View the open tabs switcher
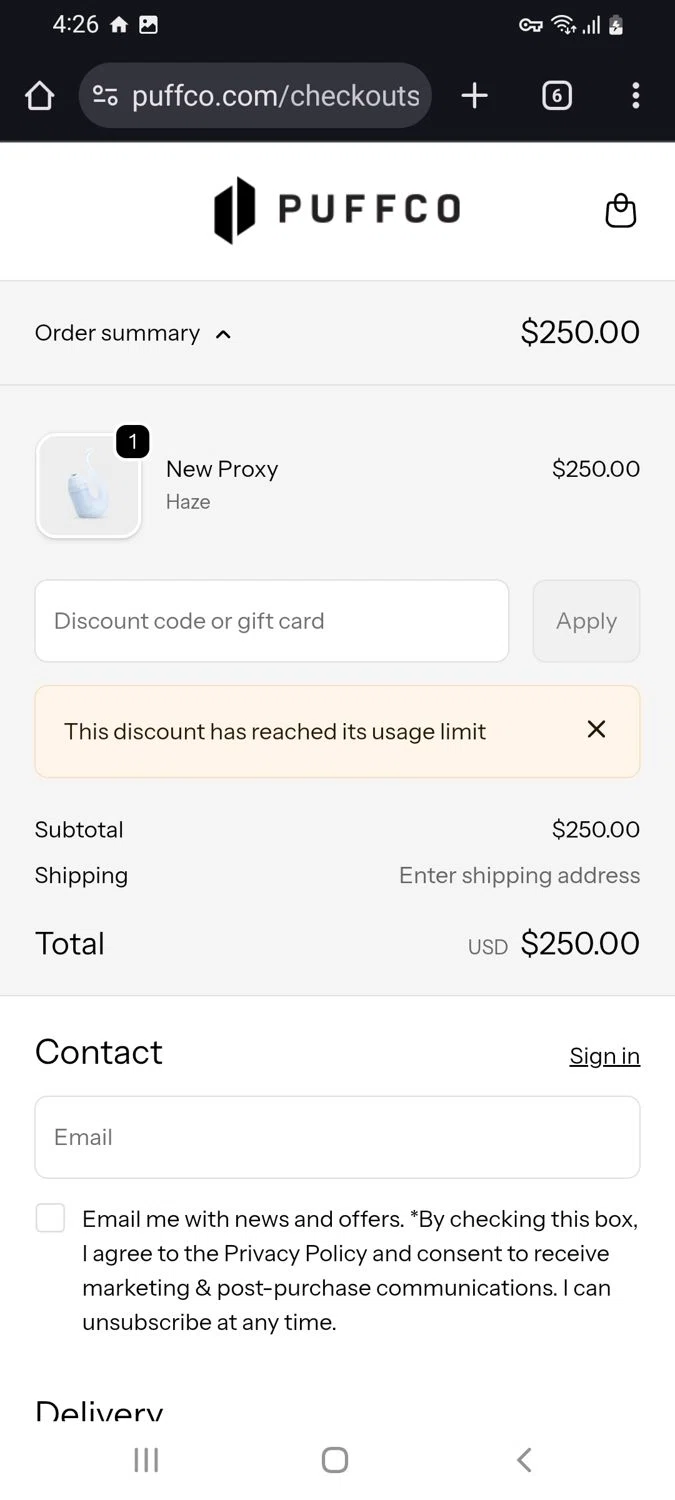The height and width of the screenshot is (1500, 675). (x=556, y=96)
